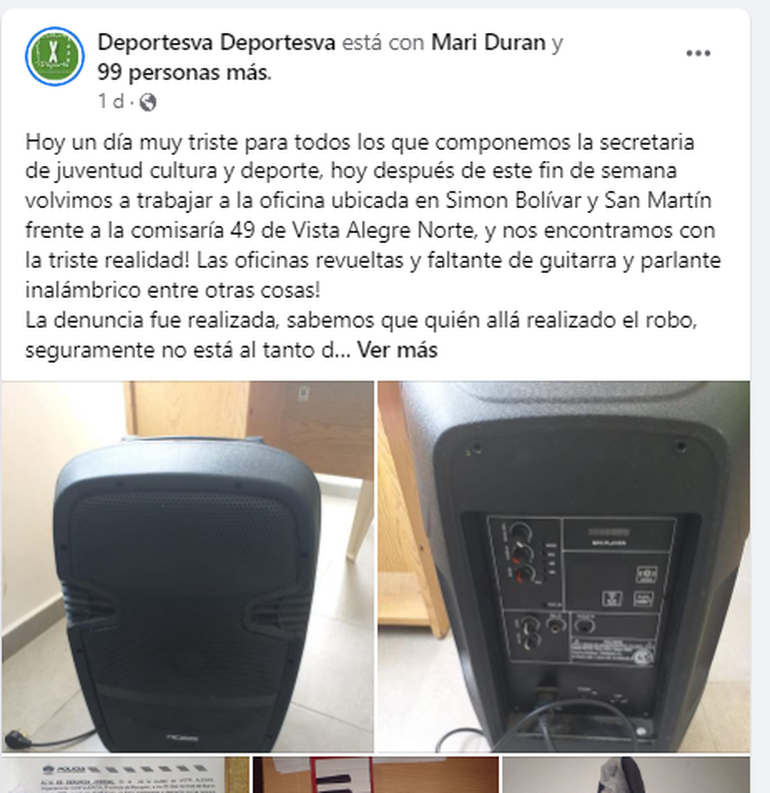Expand the post with Ver más
Image resolution: width=770 pixels, height=793 pixels.
(397, 351)
